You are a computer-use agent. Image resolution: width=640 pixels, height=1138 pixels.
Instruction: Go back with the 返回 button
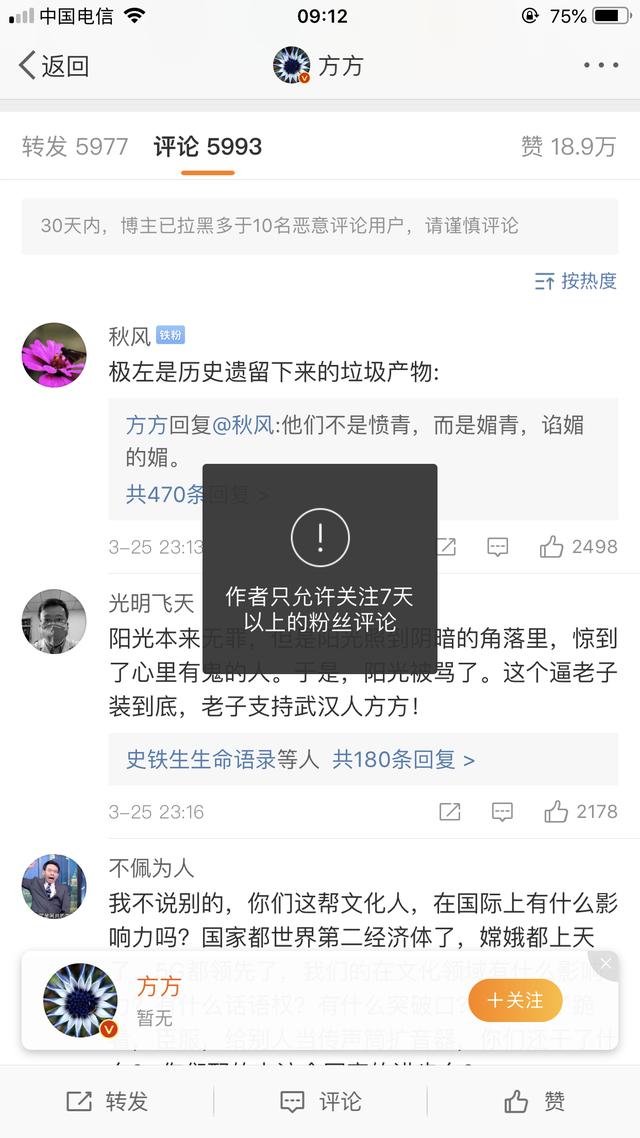(x=53, y=66)
